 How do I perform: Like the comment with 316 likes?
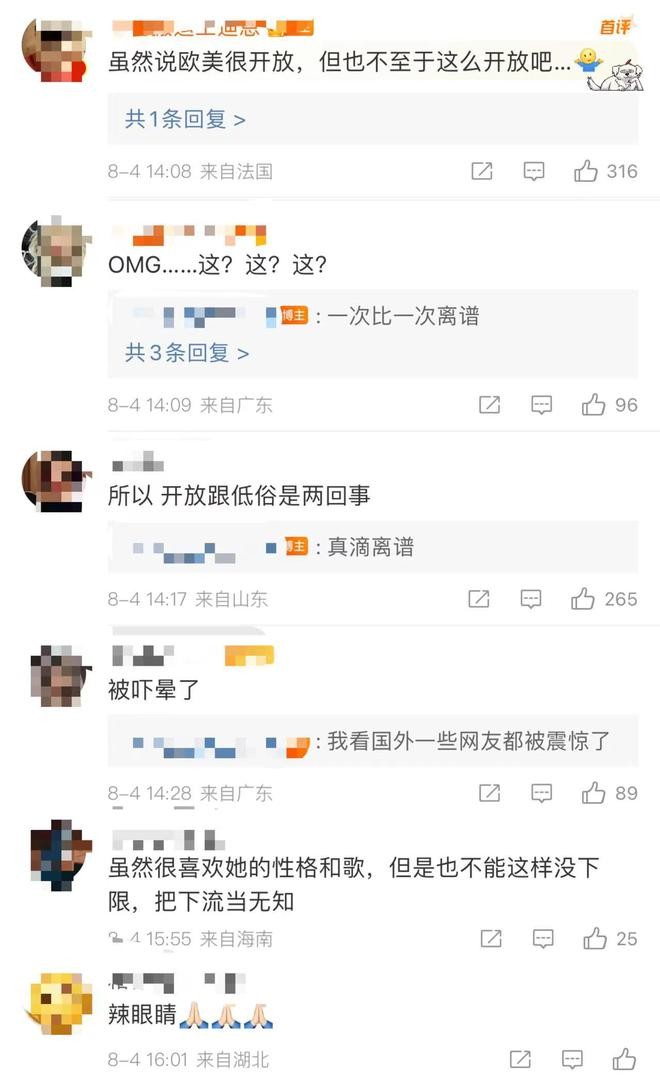click(x=586, y=171)
